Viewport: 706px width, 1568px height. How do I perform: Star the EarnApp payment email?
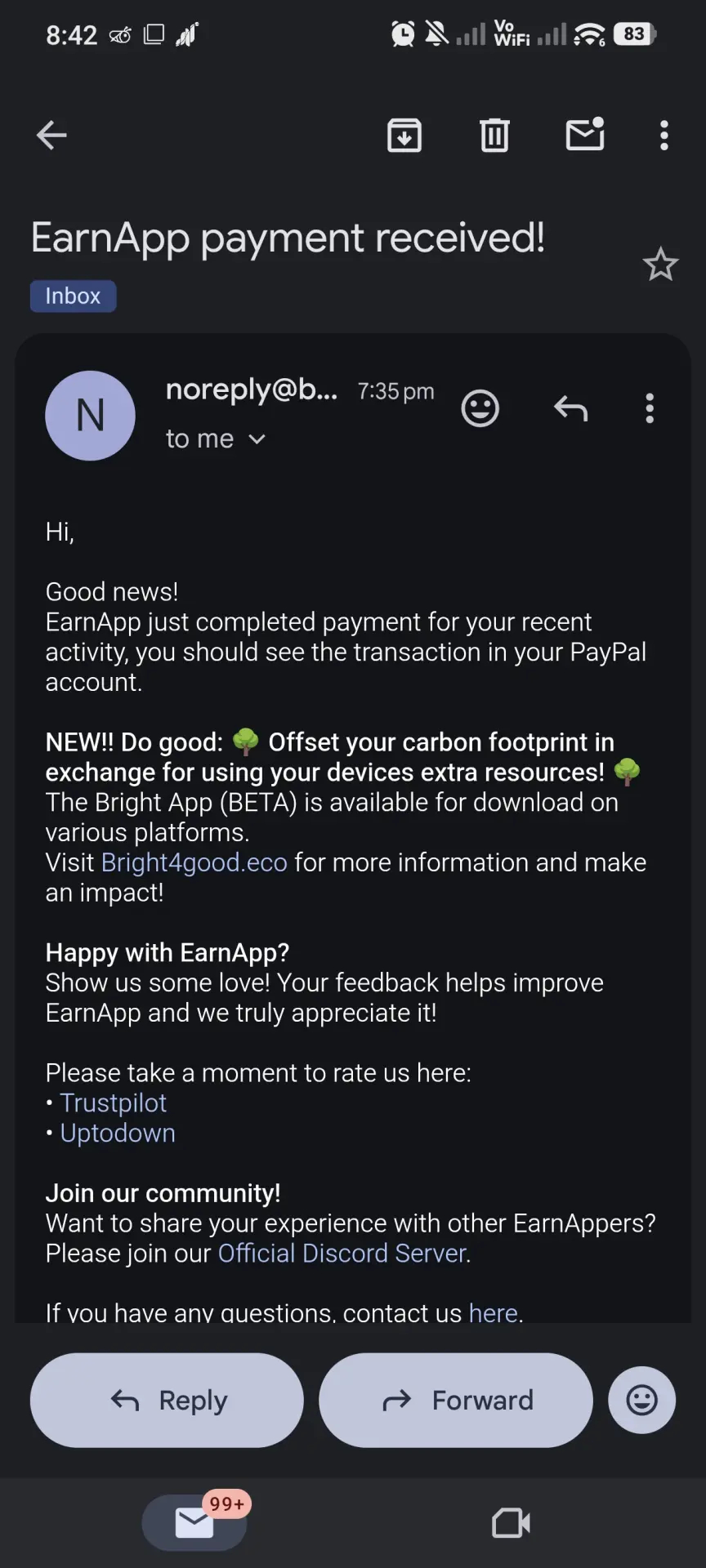point(660,265)
